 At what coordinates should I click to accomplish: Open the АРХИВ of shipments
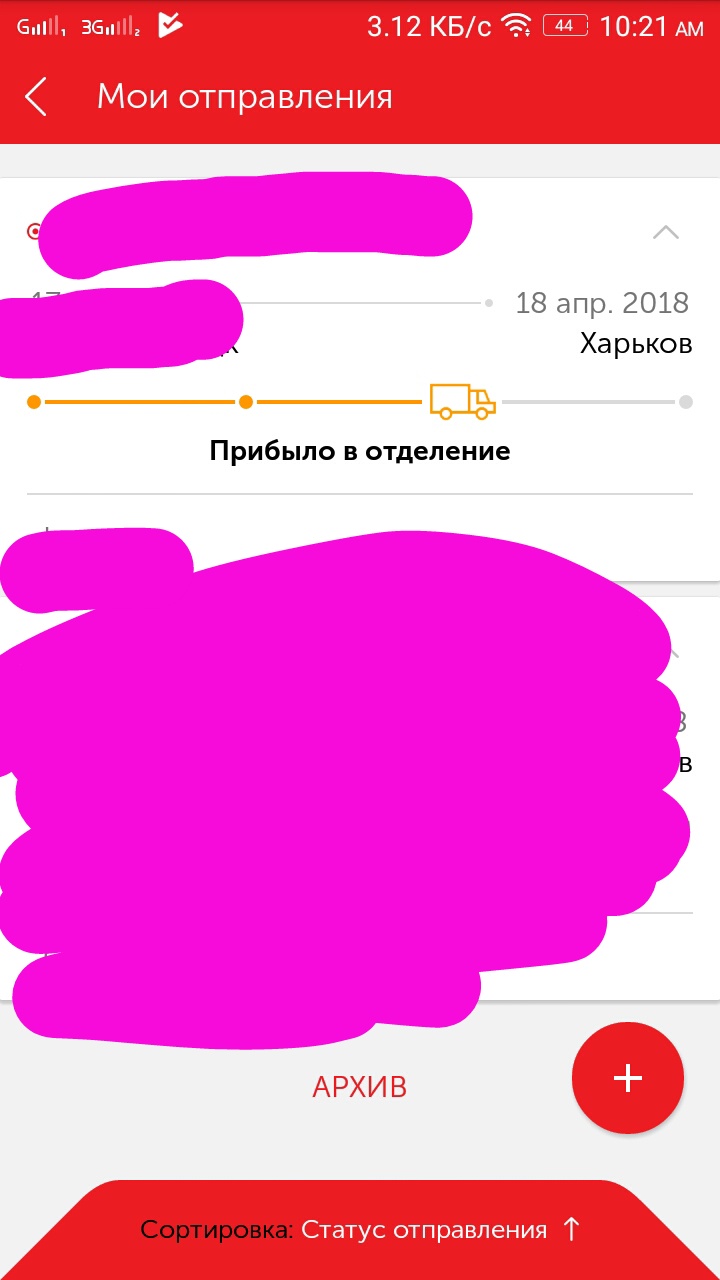(x=360, y=1087)
